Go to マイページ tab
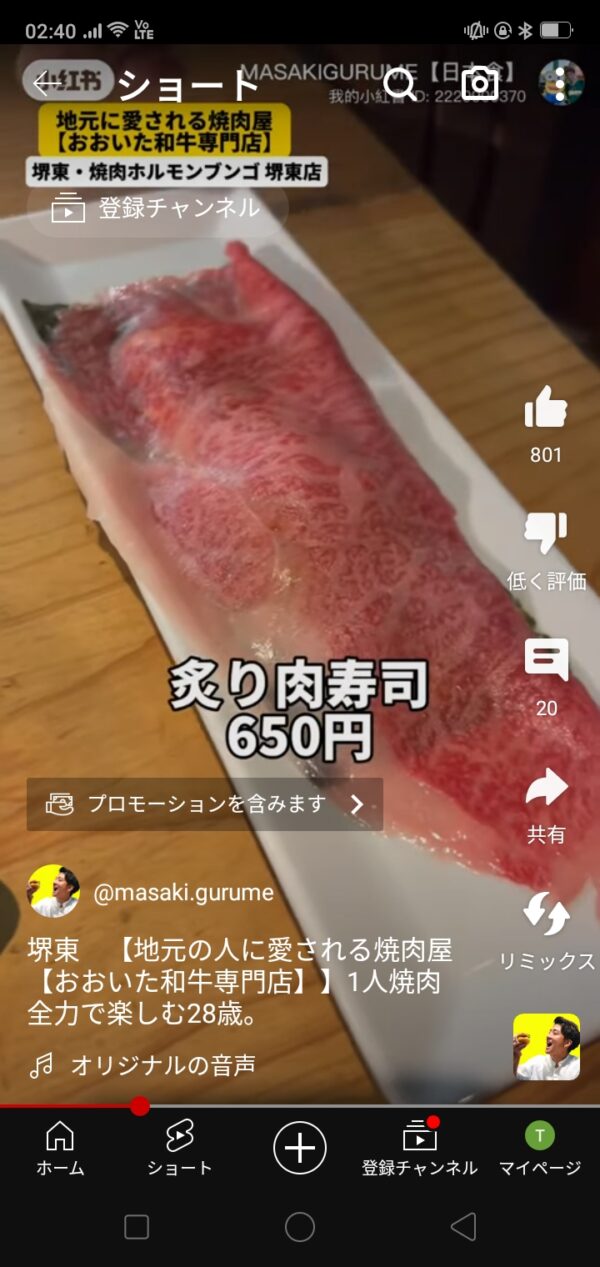Image resolution: width=600 pixels, height=1267 pixels. [x=539, y=1147]
